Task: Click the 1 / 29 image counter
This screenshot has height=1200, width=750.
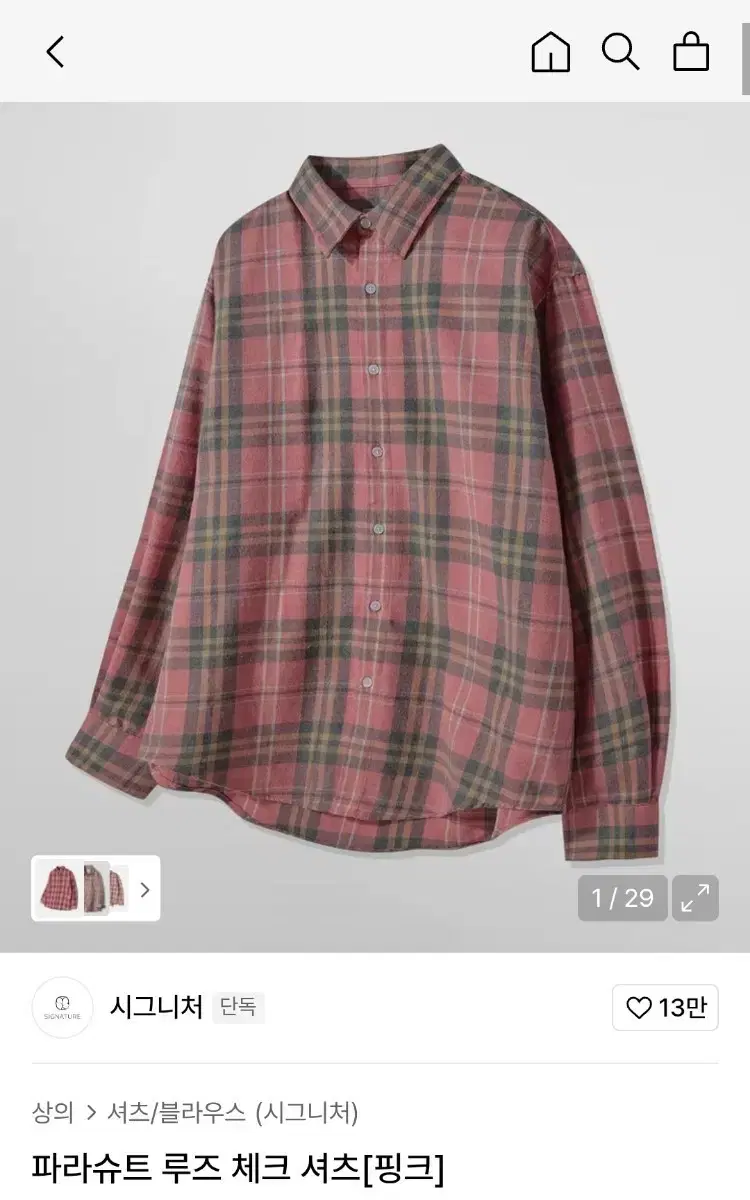Action: (622, 898)
